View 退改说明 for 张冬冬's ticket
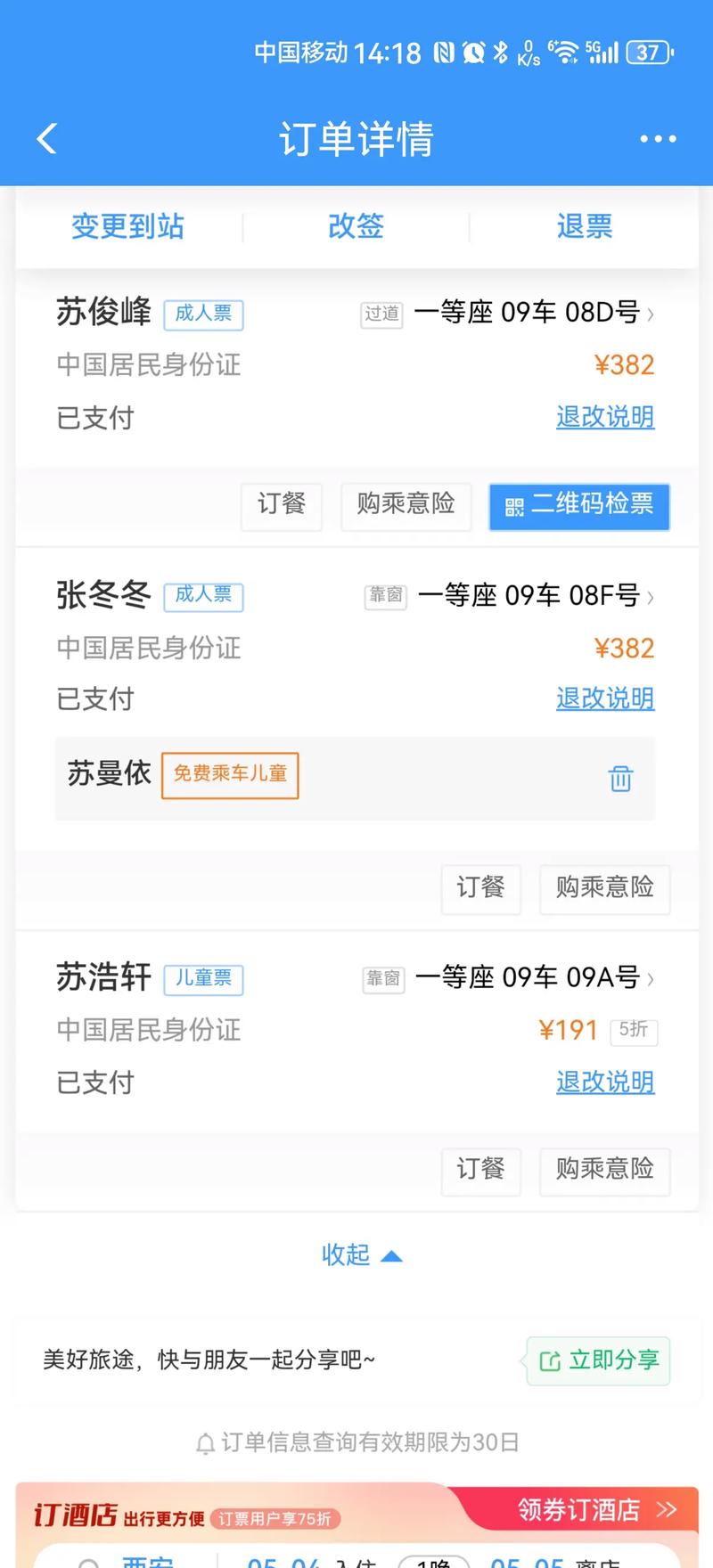Screen dimensions: 713x1568 pos(605,698)
